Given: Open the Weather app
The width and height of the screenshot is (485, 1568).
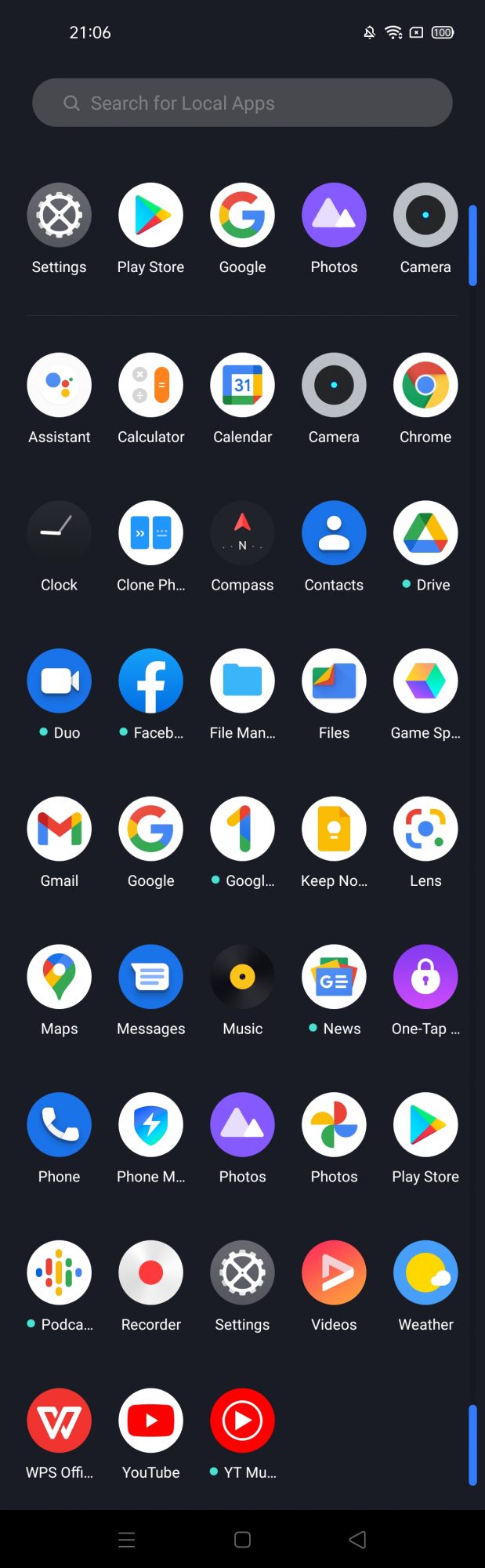Looking at the screenshot, I should (x=425, y=1273).
